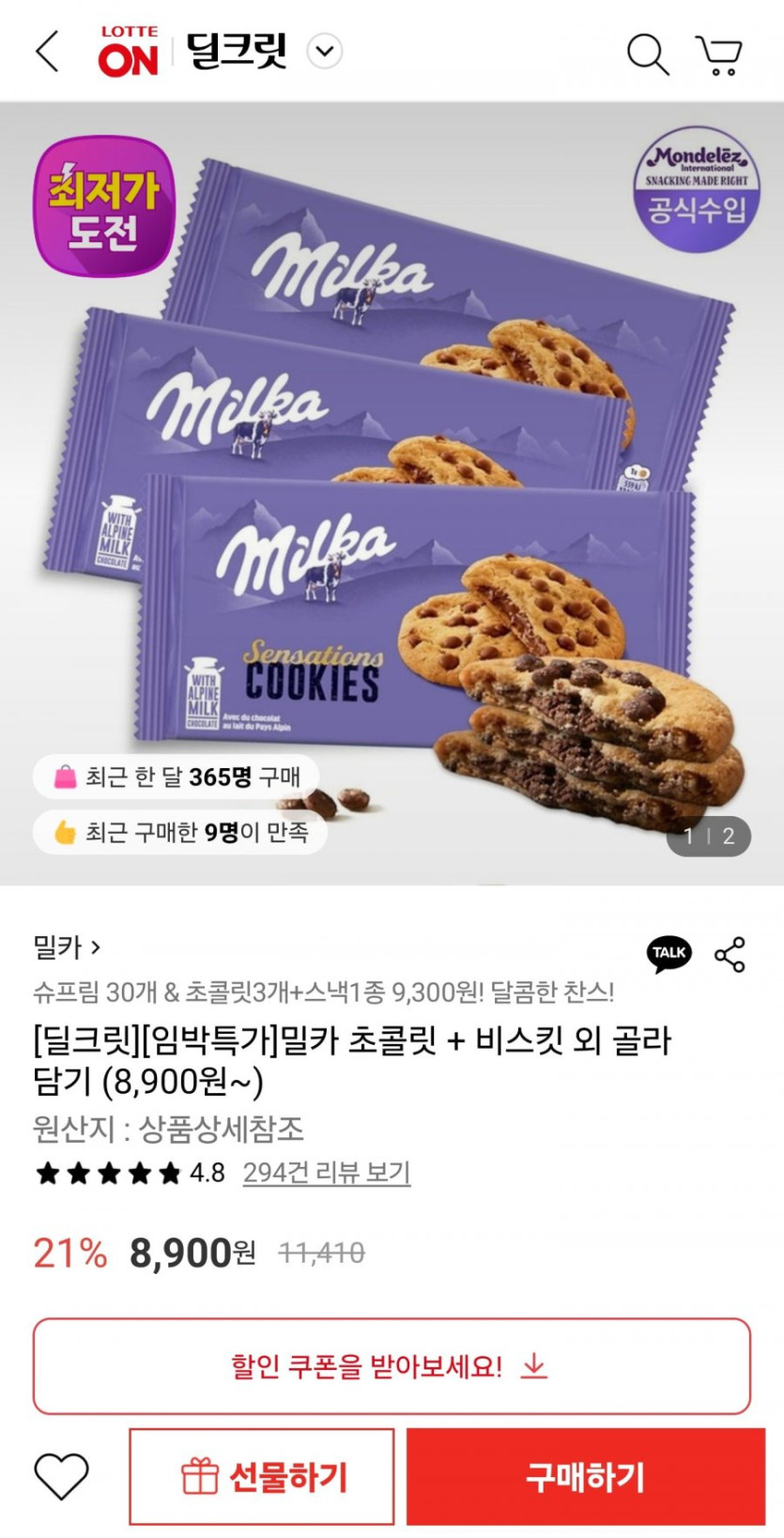The height and width of the screenshot is (1538, 784).
Task: Share this product
Action: (x=730, y=954)
